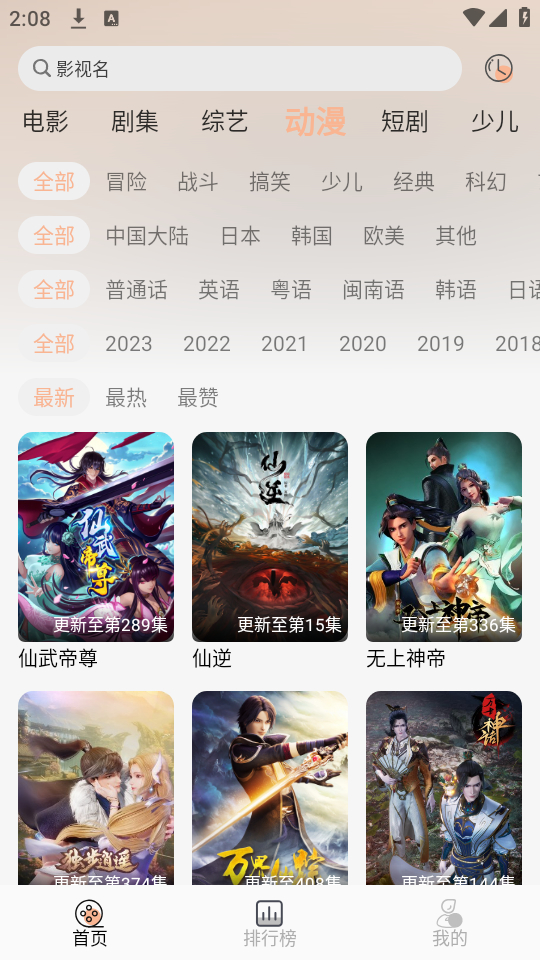Sort results by 最赞
Screen dimensions: 540x960
(x=198, y=397)
